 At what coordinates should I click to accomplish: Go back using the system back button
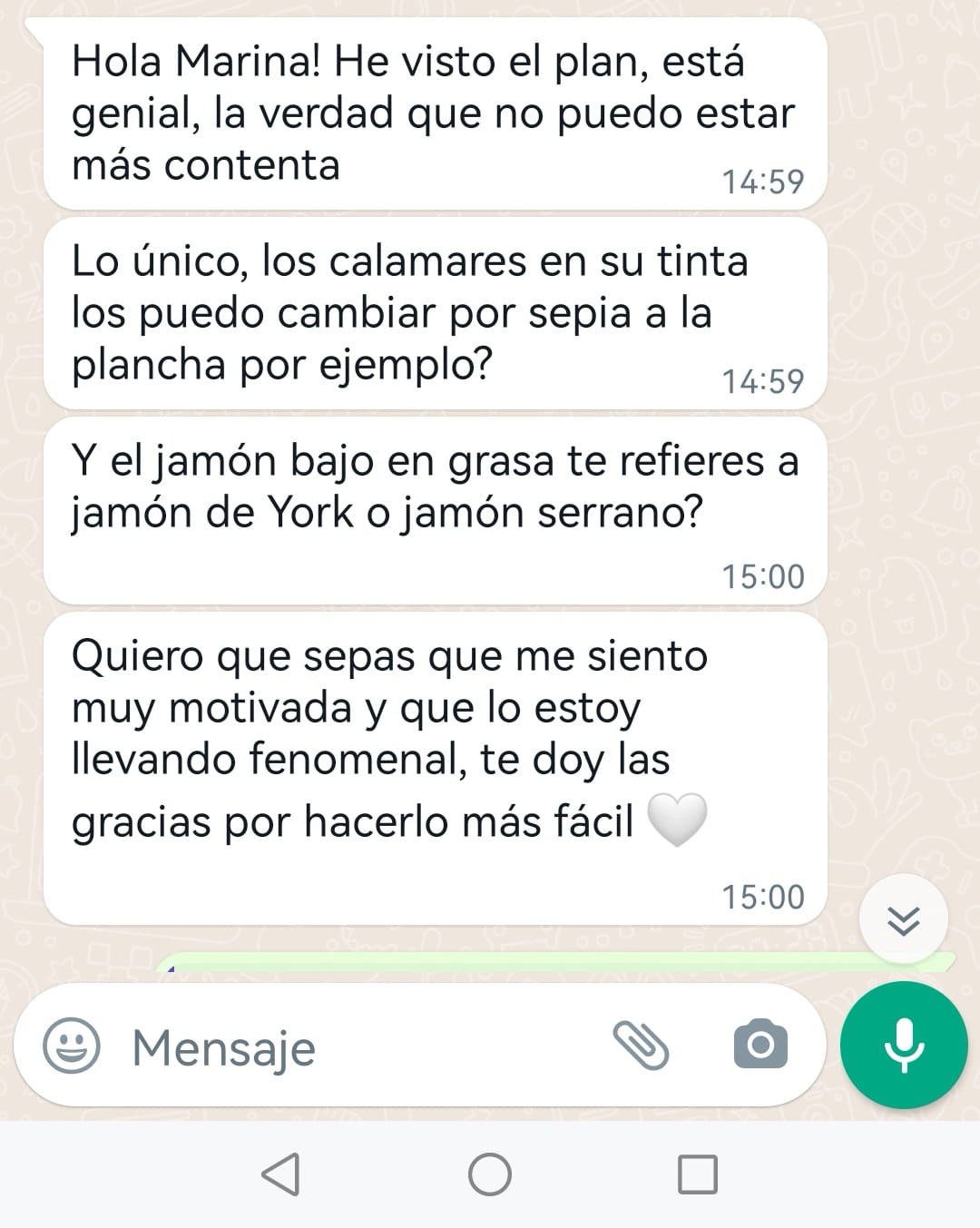coord(280,1174)
